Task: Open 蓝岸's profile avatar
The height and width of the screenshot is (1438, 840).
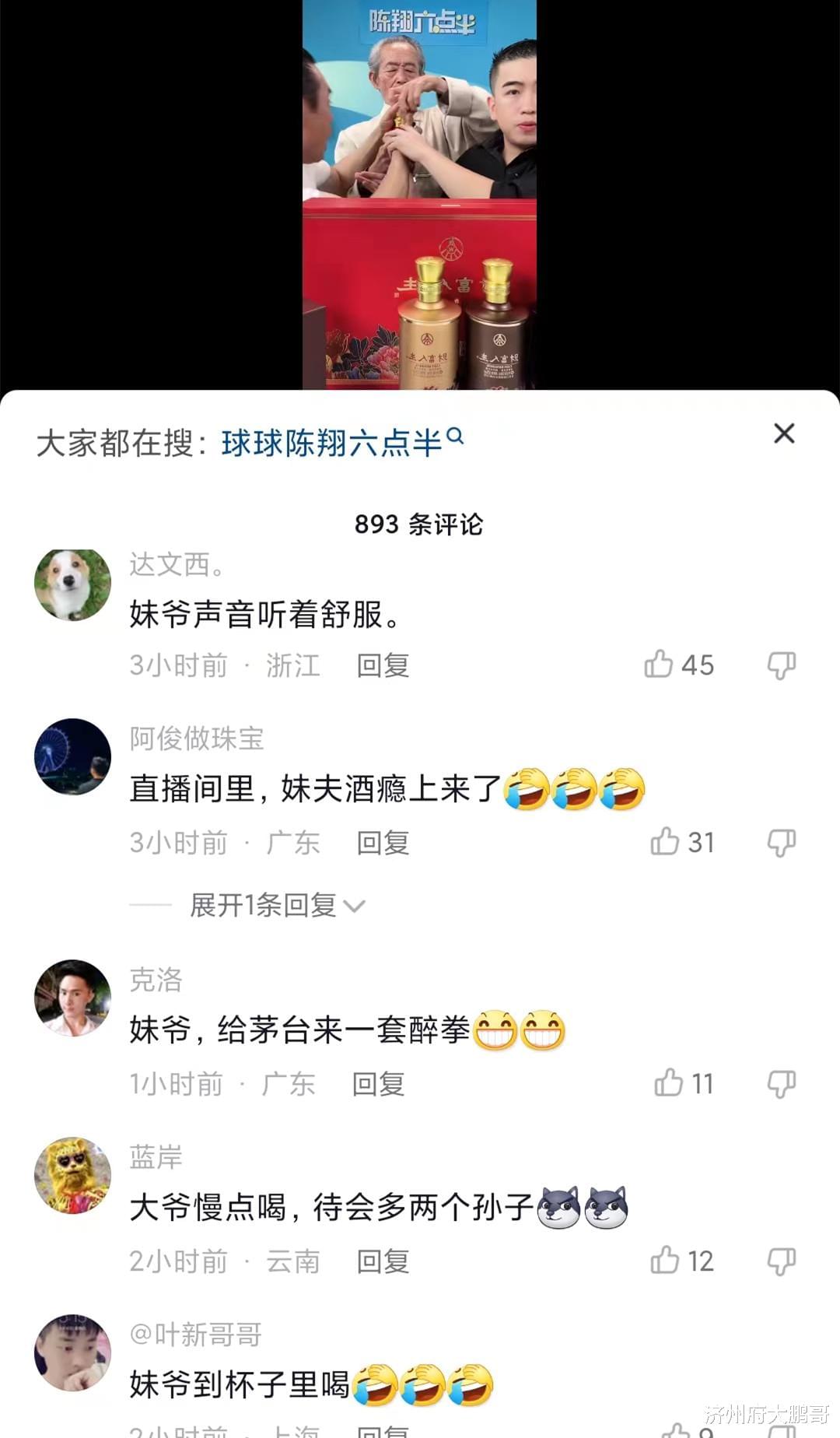Action: pyautogui.click(x=73, y=1175)
